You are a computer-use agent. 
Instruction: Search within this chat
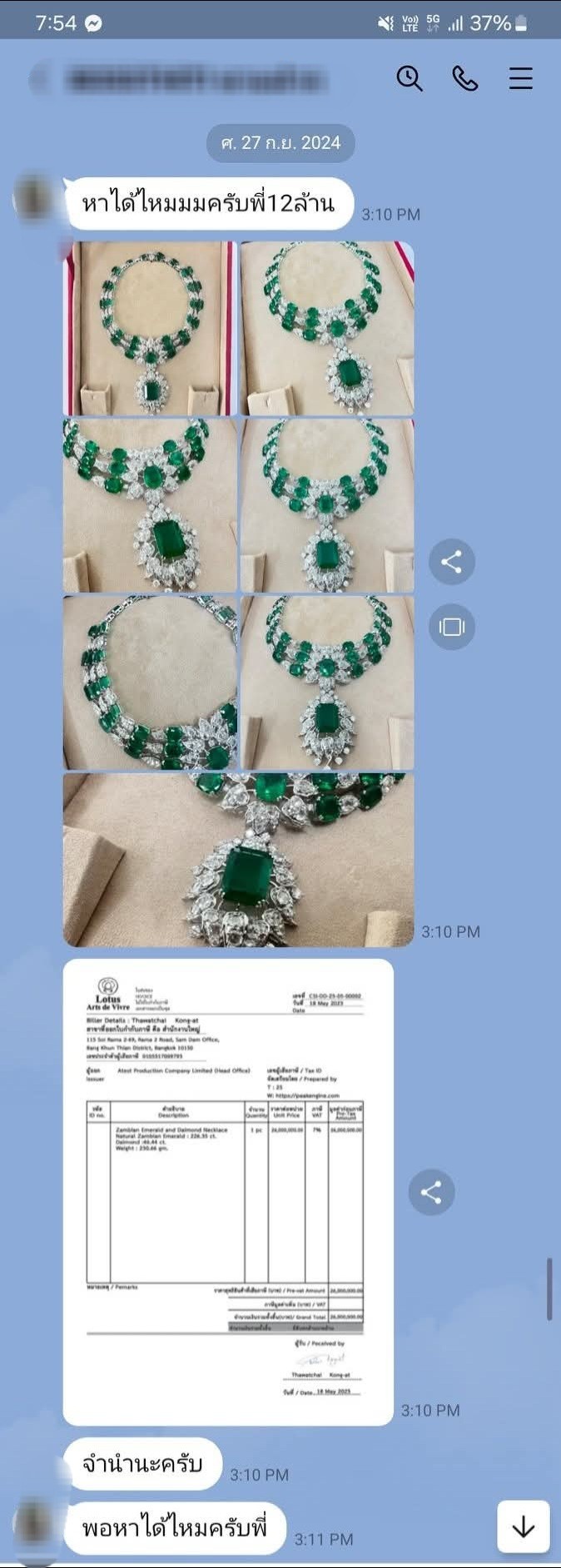(x=409, y=79)
